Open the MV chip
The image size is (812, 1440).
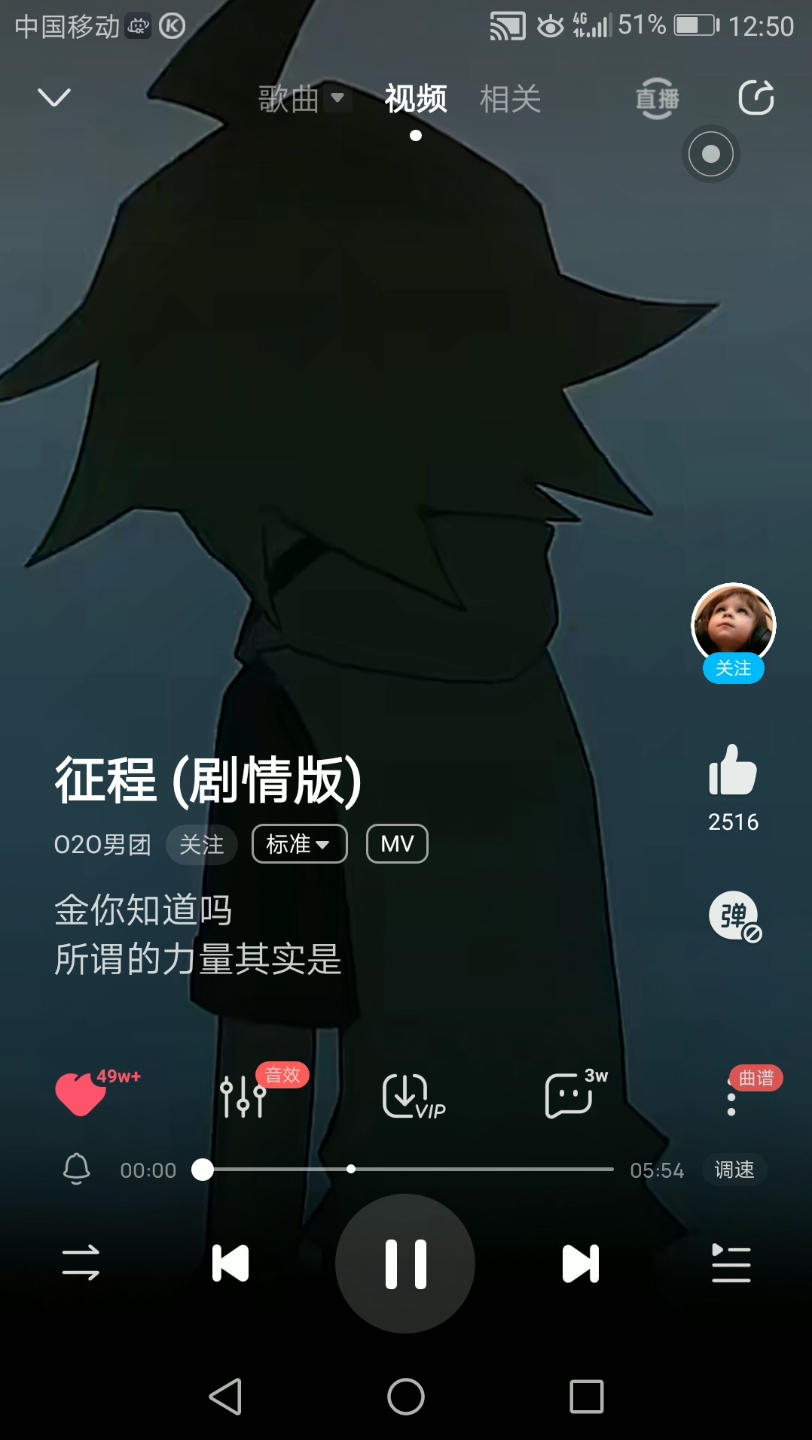[x=397, y=844]
